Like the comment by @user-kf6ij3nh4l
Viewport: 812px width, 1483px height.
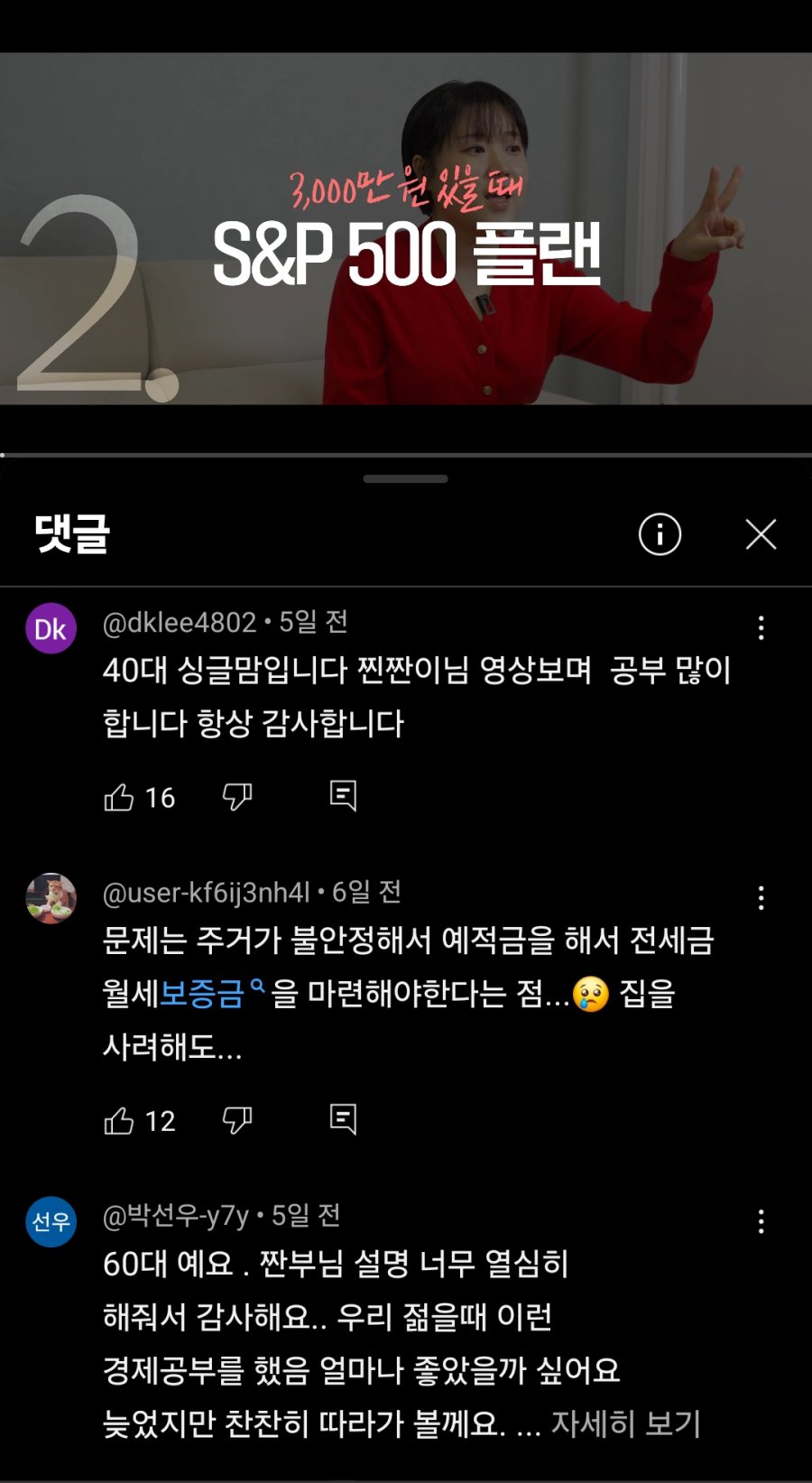click(x=119, y=1120)
